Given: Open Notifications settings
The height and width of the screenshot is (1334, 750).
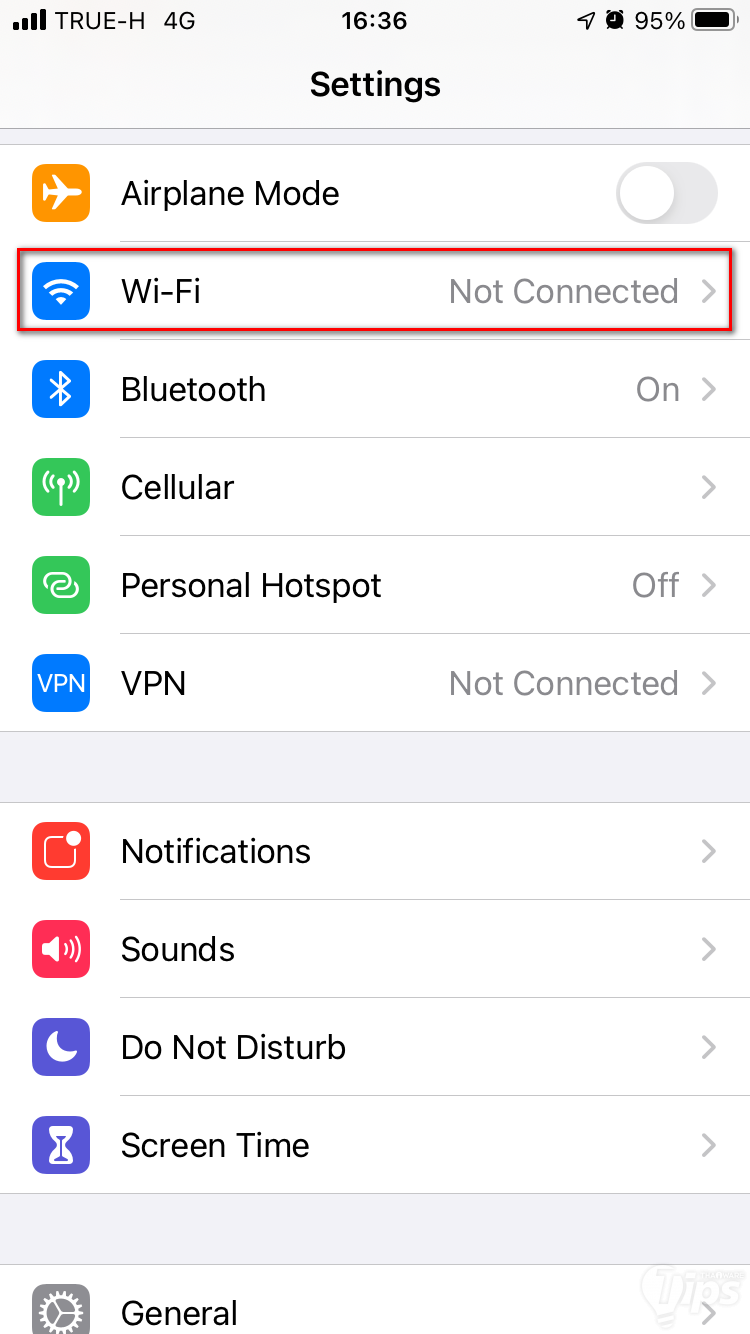Looking at the screenshot, I should click(x=375, y=851).
